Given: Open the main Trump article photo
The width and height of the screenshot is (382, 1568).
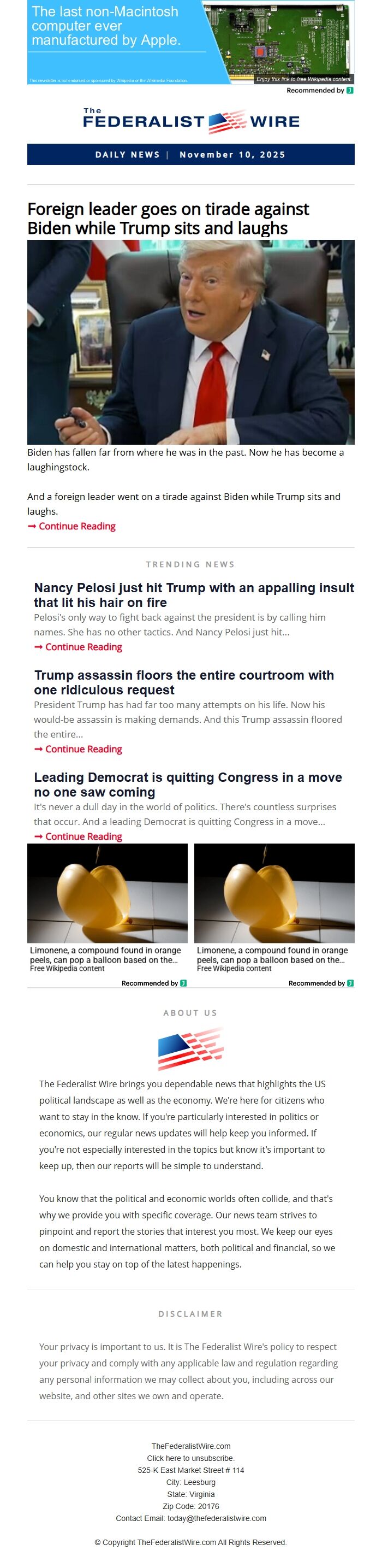Looking at the screenshot, I should point(190,341).
